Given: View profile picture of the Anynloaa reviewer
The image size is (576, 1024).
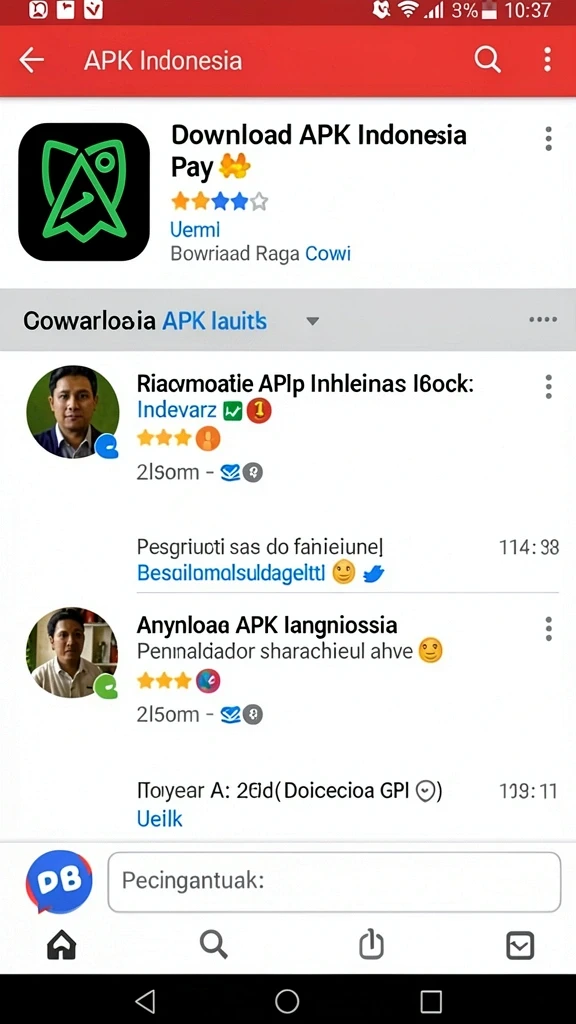Looking at the screenshot, I should pos(72,653).
